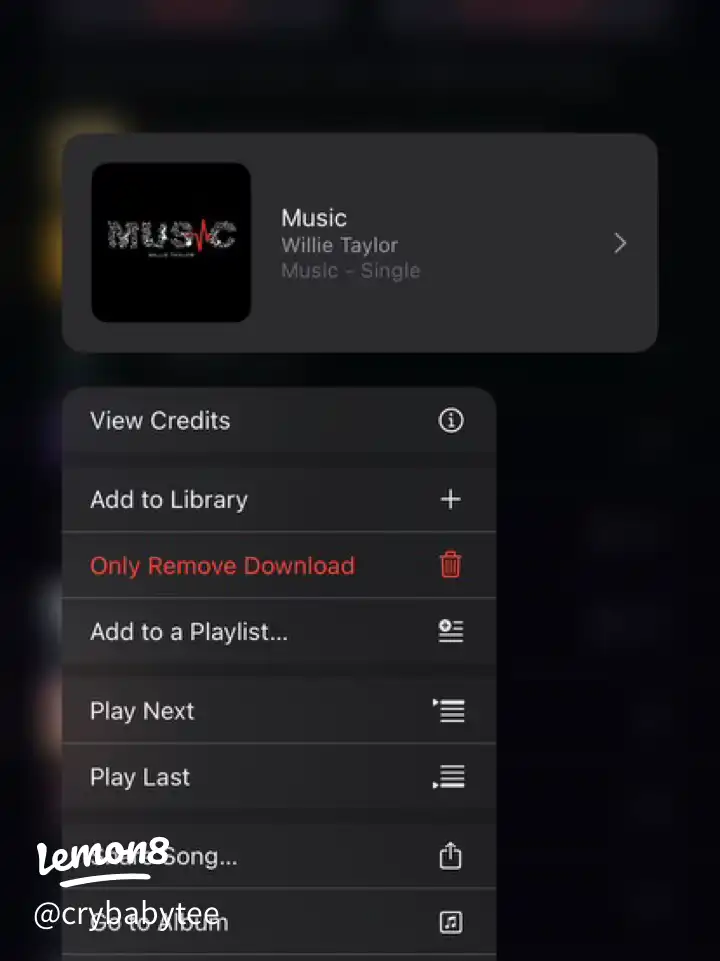
Task: Choose Play Next for this song
Action: coord(142,711)
